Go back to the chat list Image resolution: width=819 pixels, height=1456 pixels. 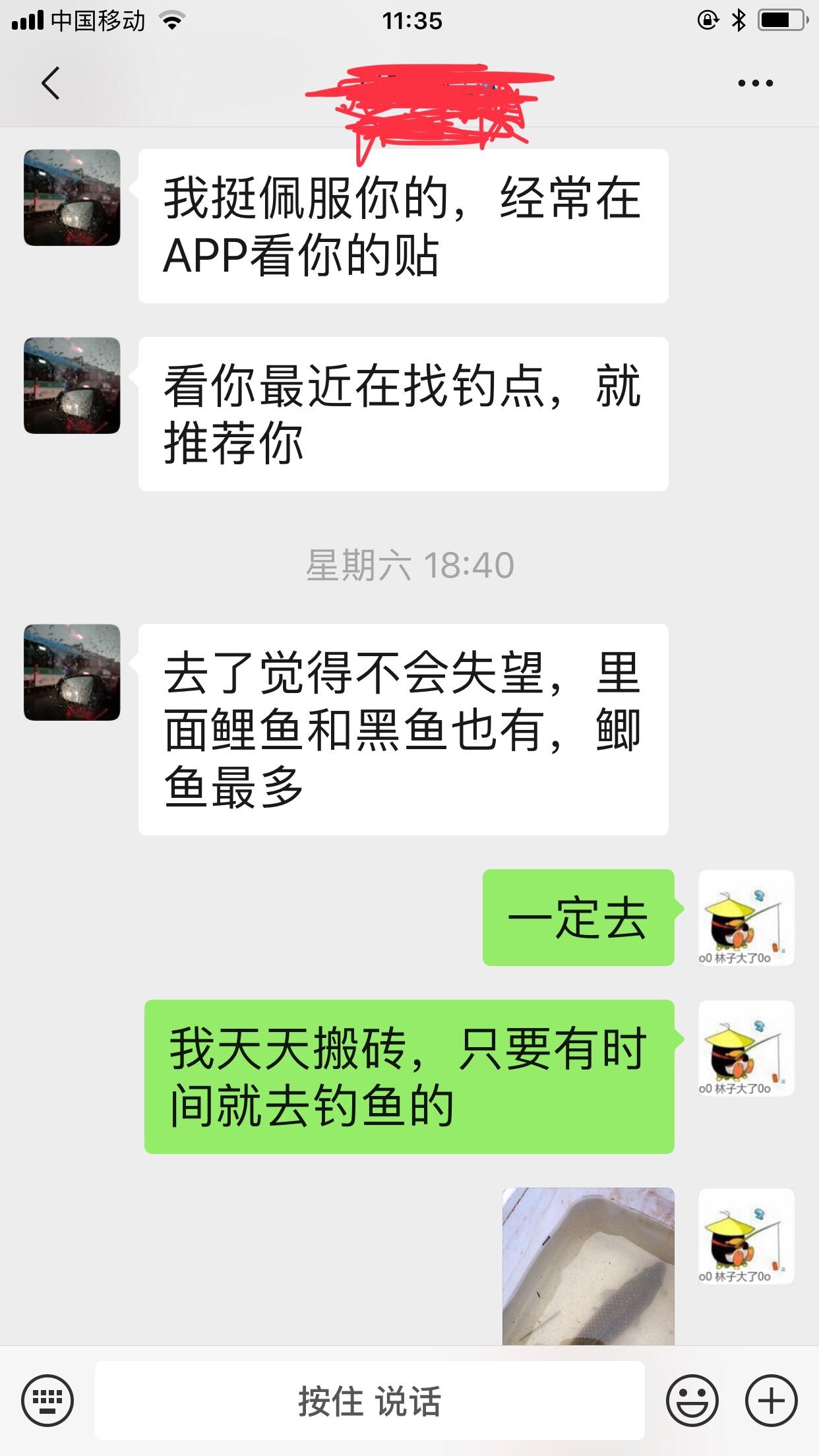click(51, 84)
